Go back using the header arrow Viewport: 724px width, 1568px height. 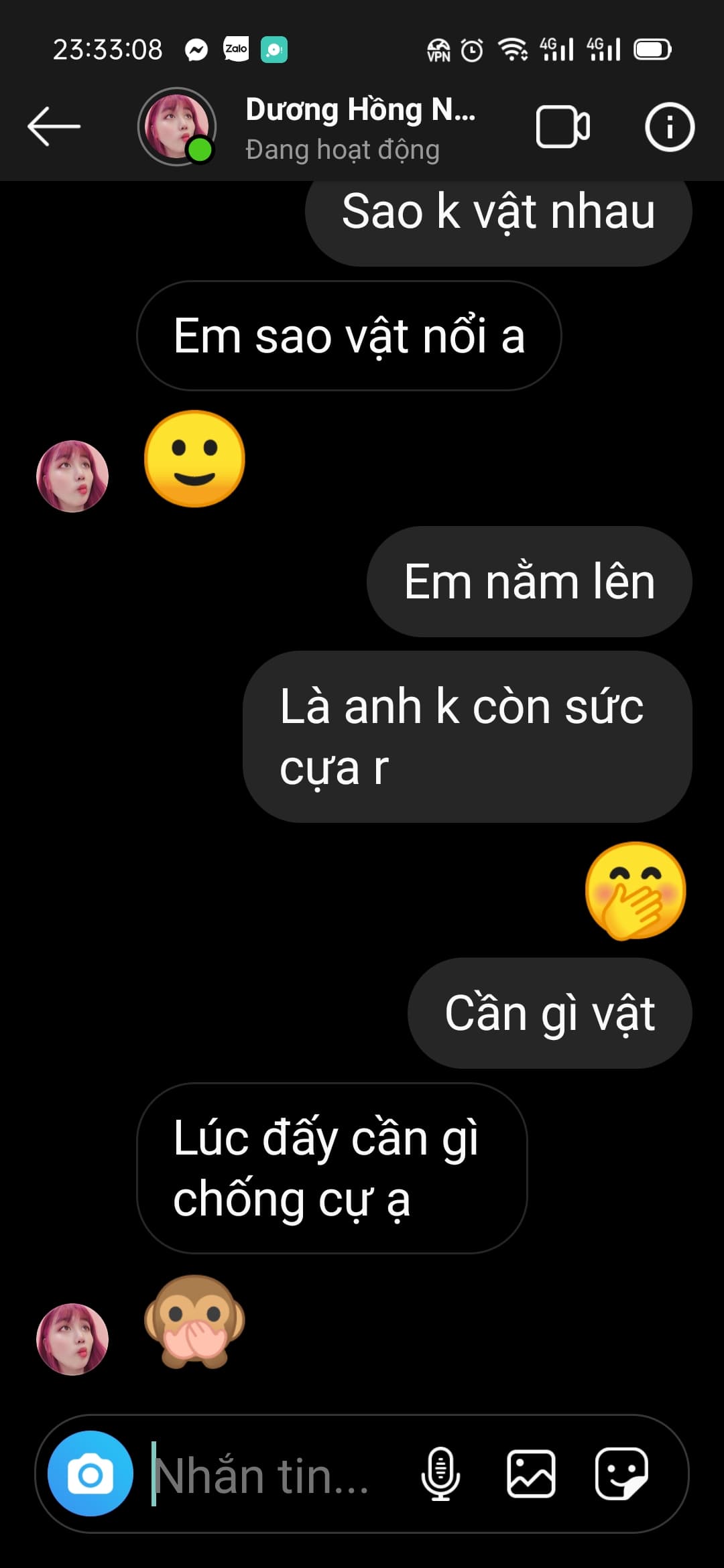tap(54, 126)
